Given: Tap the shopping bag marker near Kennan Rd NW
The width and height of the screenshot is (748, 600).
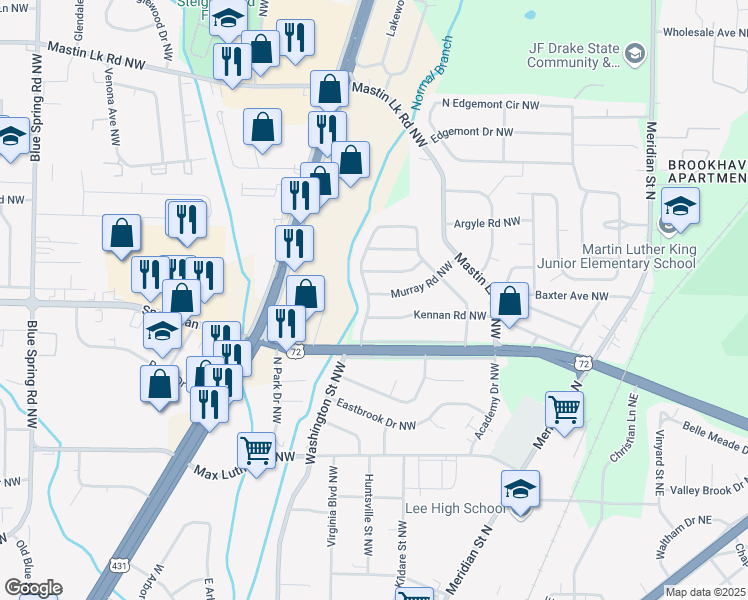Looking at the screenshot, I should point(510,301).
